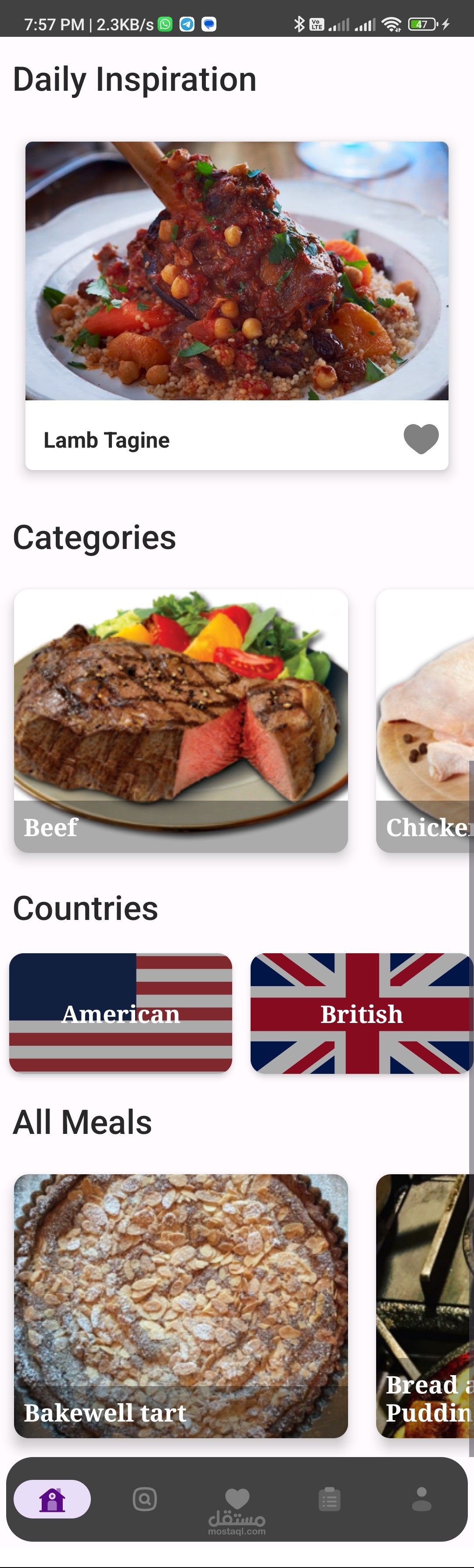Browse American meals
The width and height of the screenshot is (474, 1568).
tap(121, 1013)
